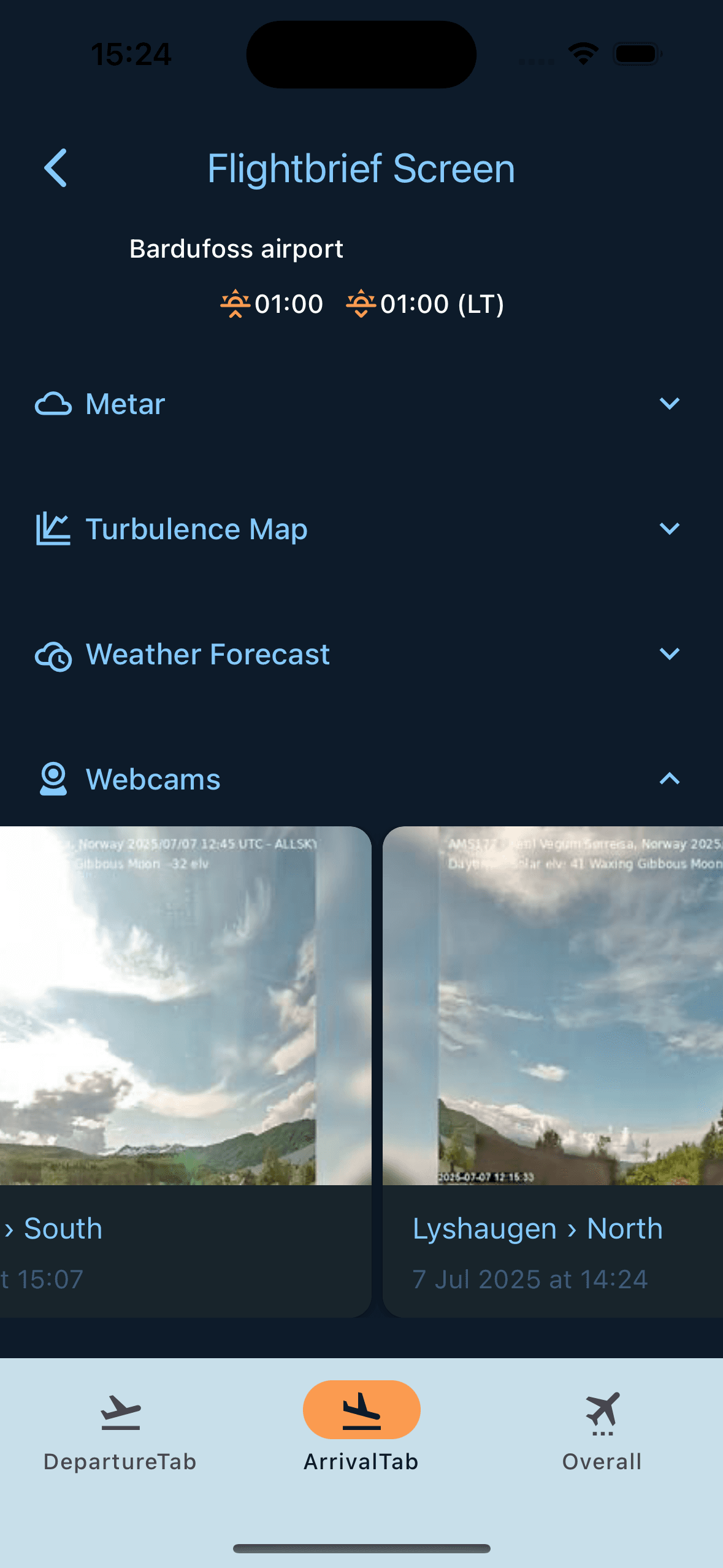723x1568 pixels.
Task: Go back using the top-left arrow
Action: pos(55,168)
